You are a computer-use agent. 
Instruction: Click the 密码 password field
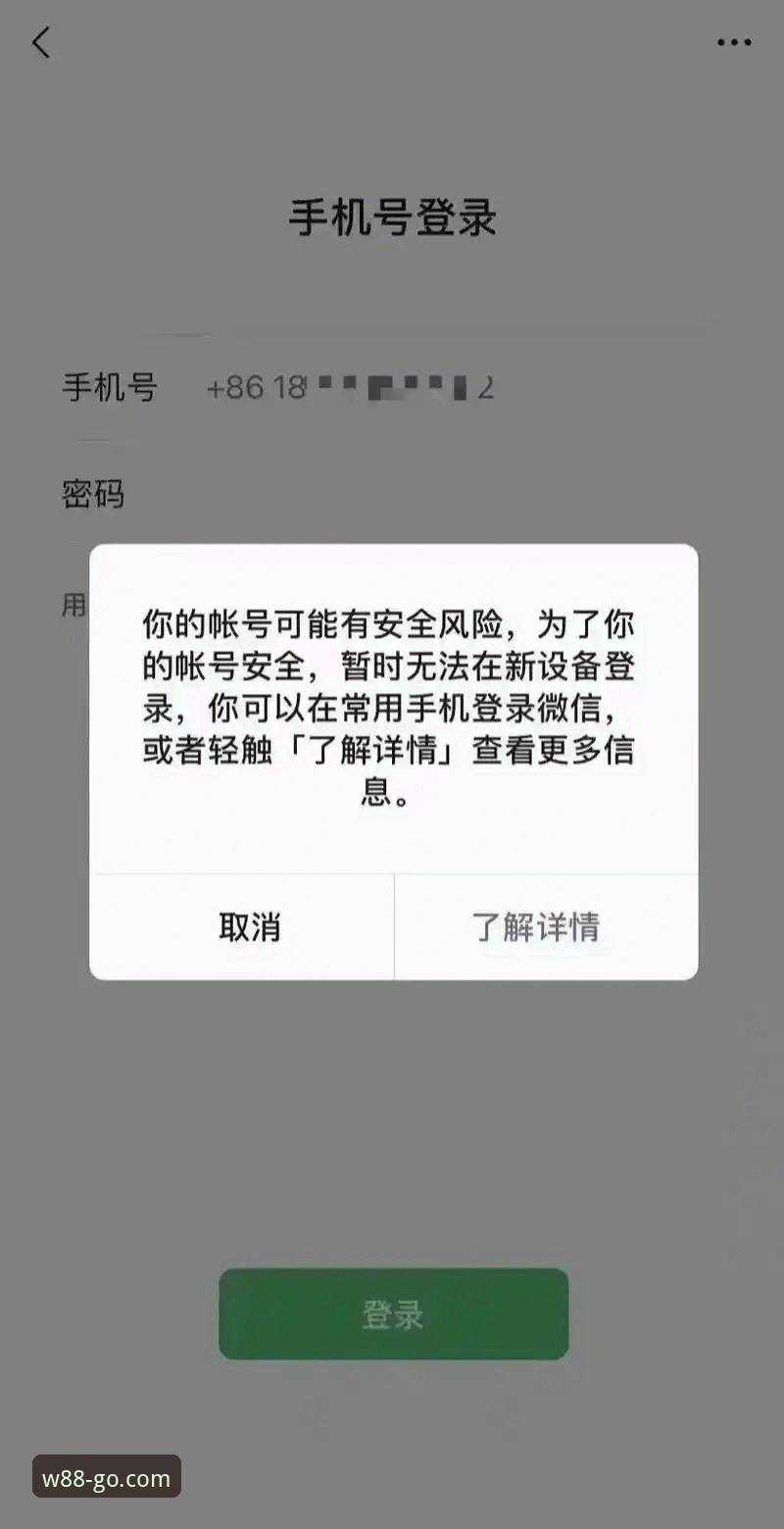(x=91, y=495)
